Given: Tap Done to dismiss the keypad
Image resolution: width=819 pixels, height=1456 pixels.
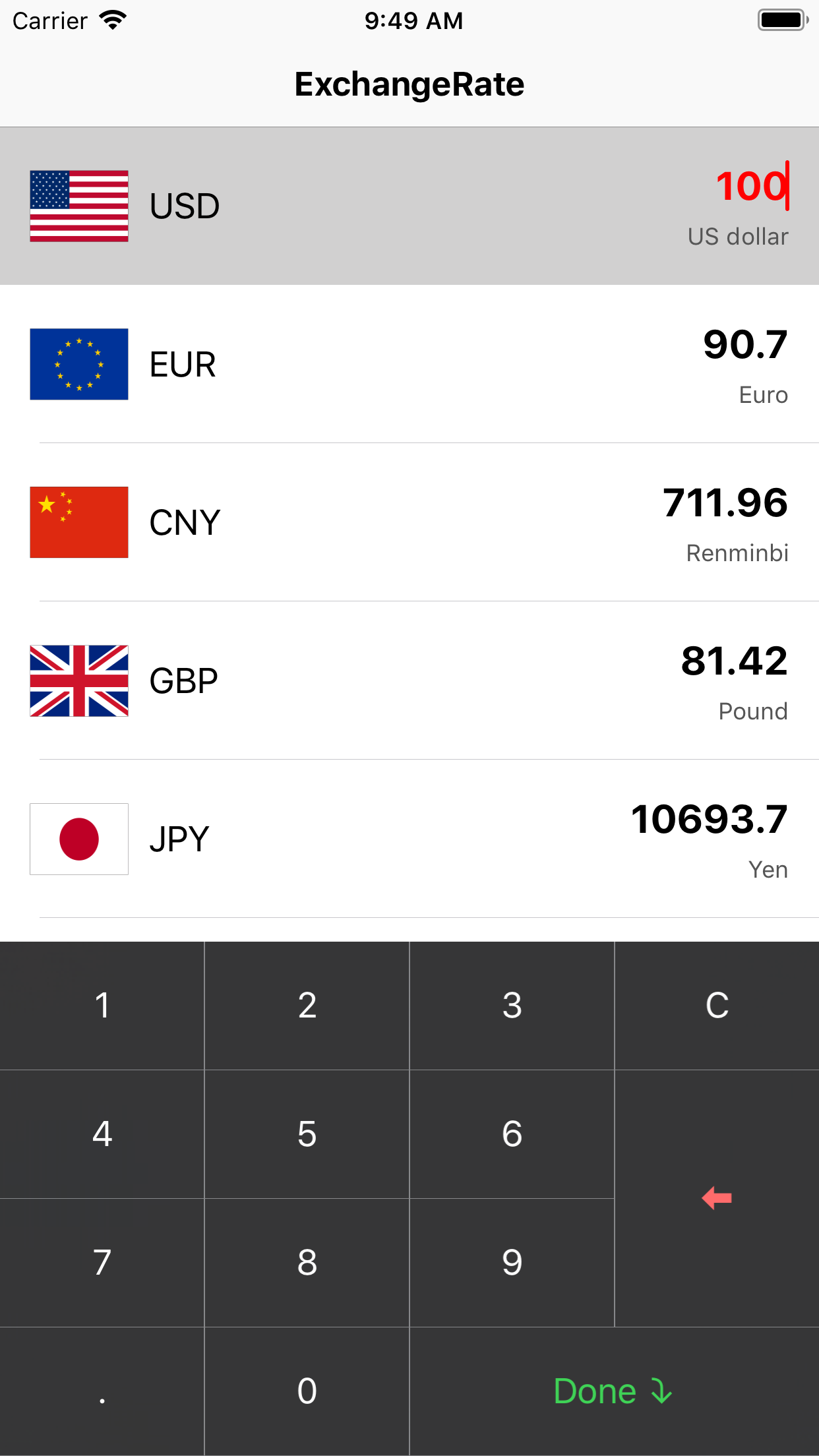Looking at the screenshot, I should 614,1391.
